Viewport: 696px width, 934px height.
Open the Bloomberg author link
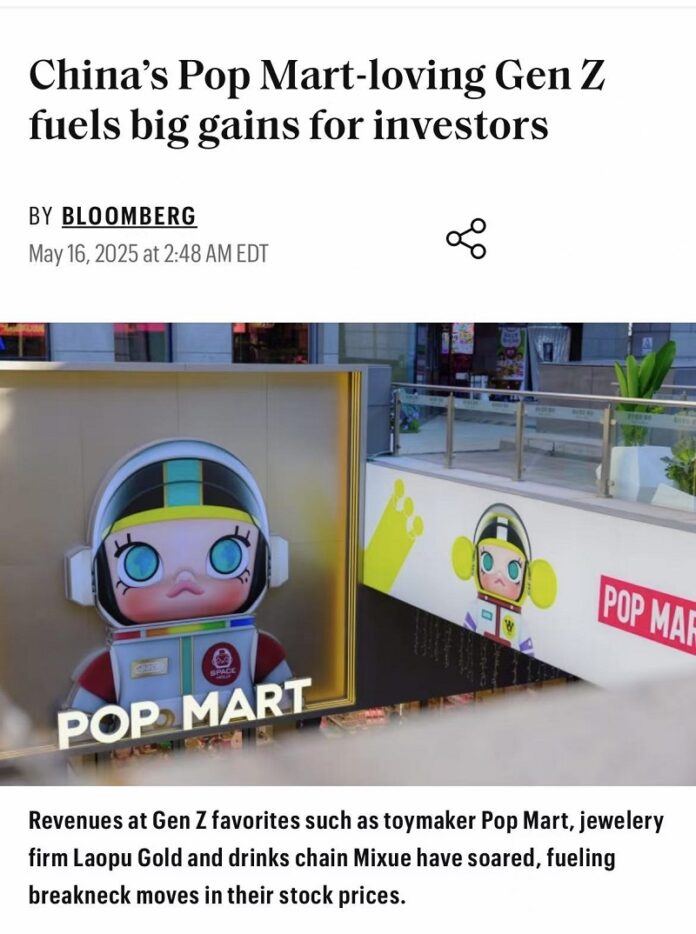(129, 216)
